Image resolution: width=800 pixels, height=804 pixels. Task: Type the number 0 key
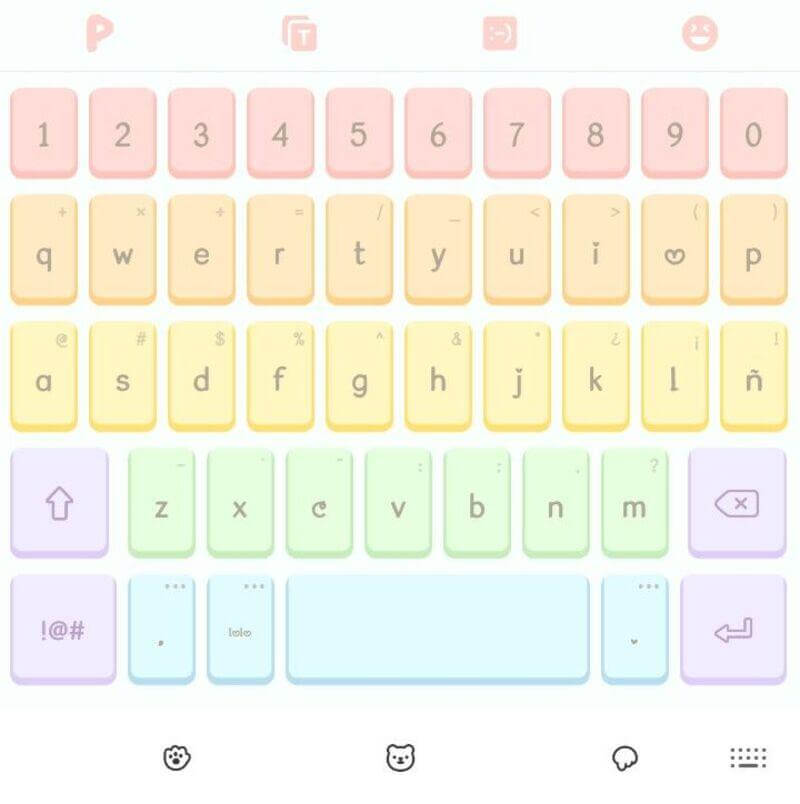(x=753, y=134)
